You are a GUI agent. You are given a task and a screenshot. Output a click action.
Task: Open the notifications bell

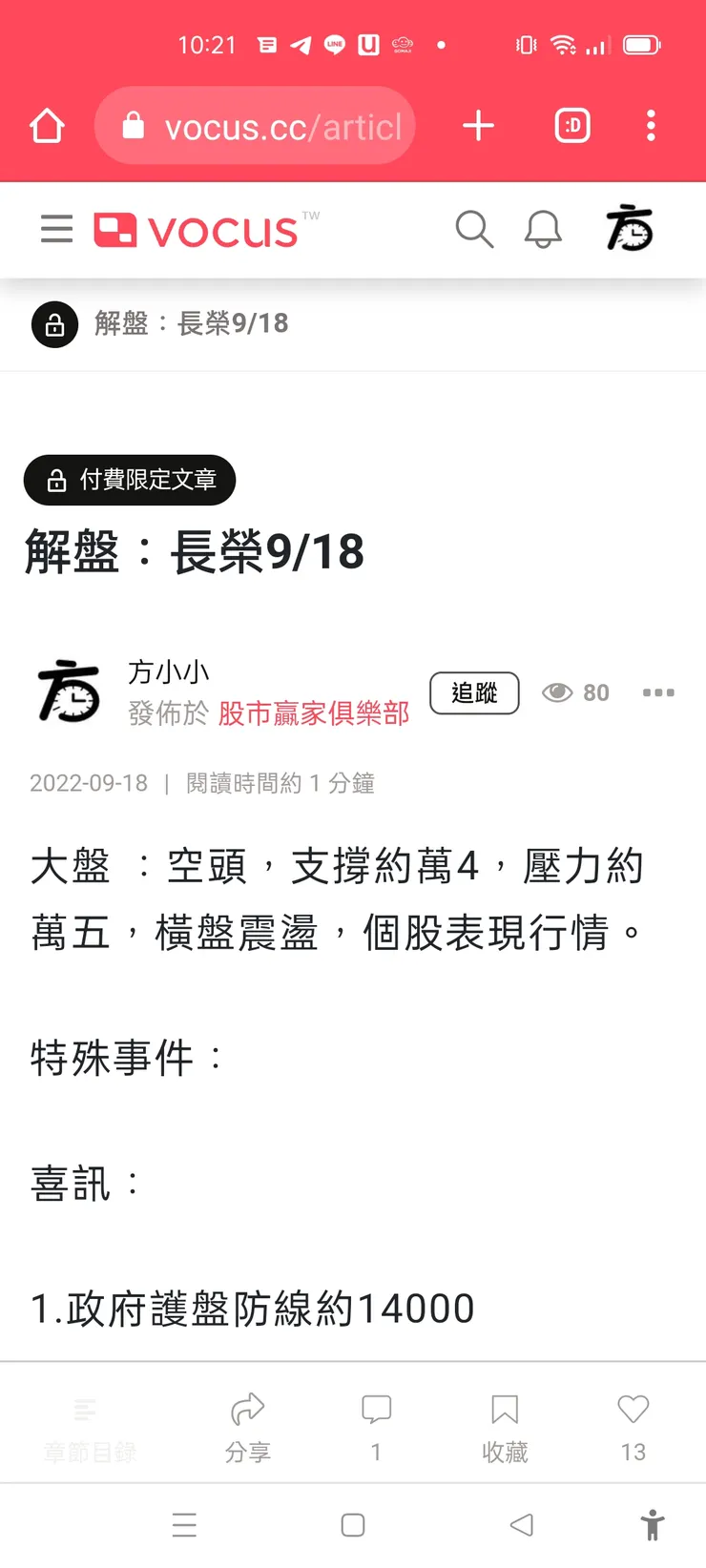(x=542, y=229)
